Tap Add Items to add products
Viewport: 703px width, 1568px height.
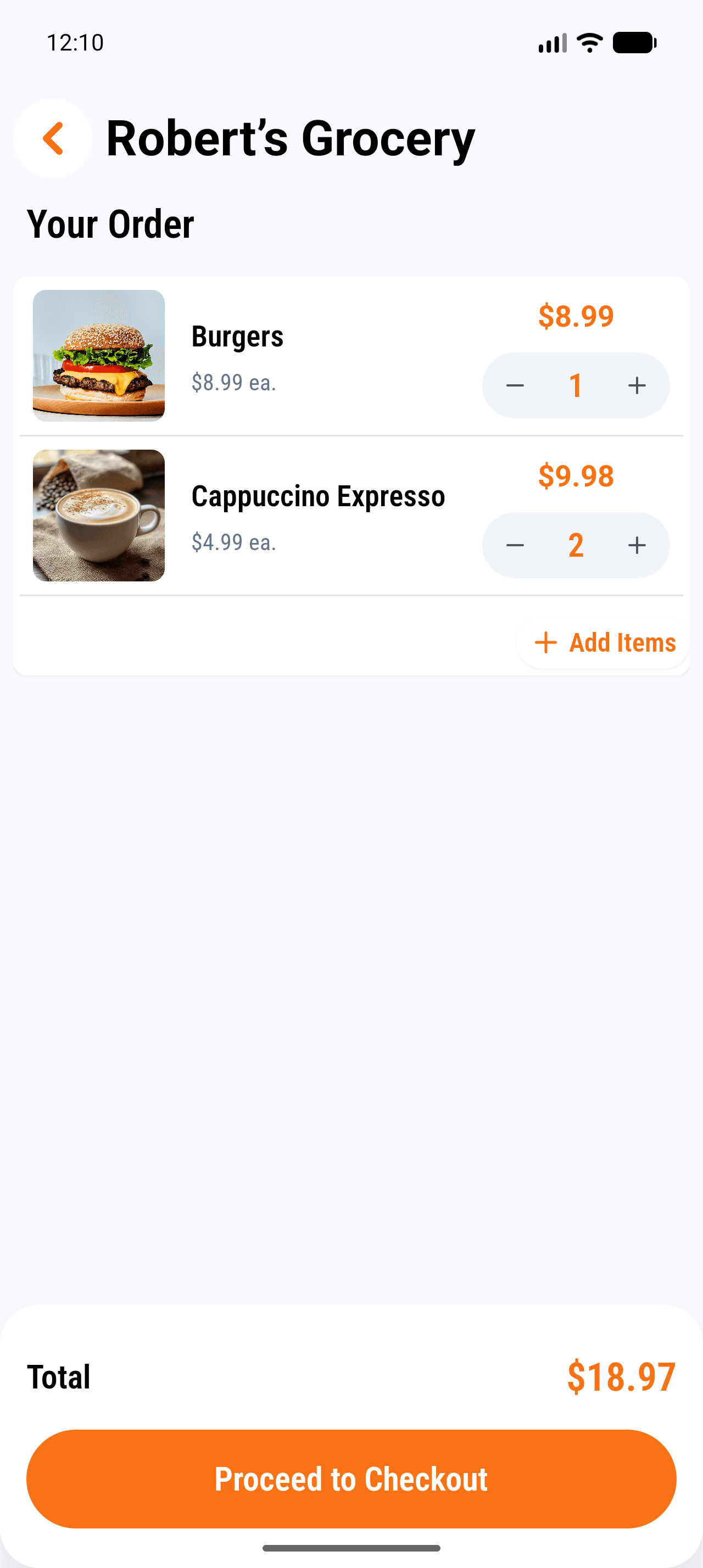(604, 642)
